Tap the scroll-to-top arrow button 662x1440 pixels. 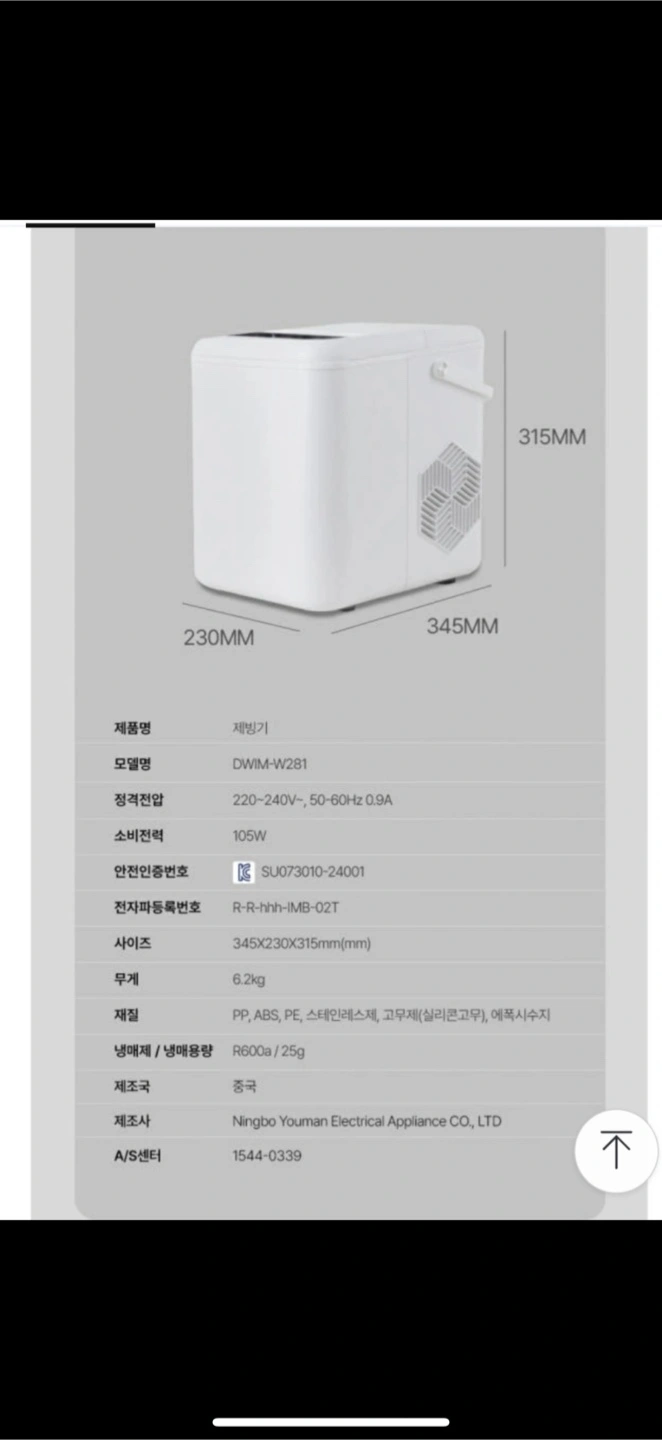616,1151
